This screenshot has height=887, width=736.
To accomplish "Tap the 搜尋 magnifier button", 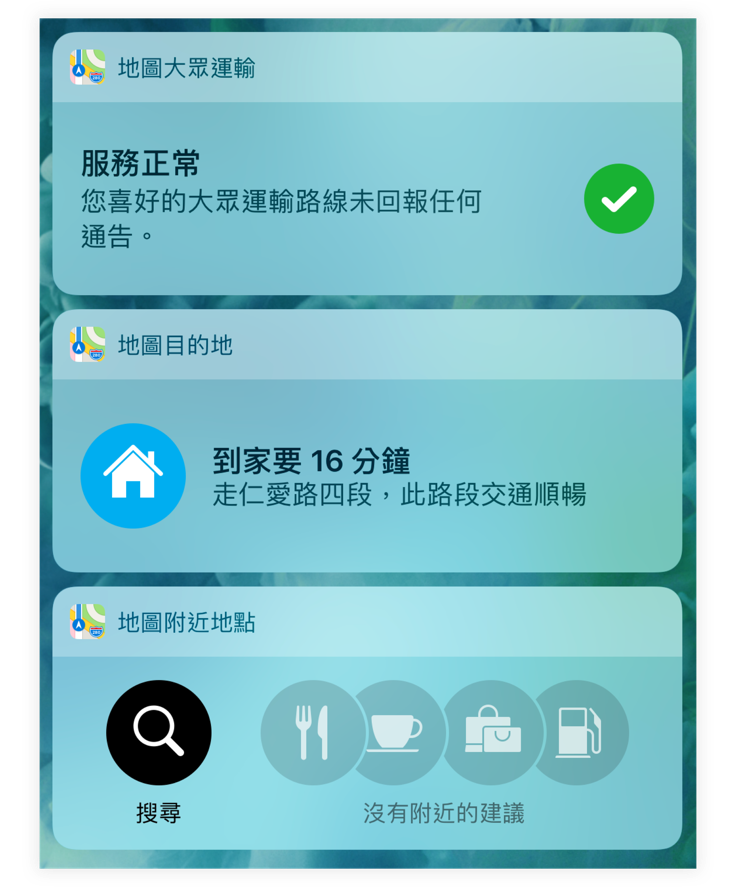I will click(158, 733).
